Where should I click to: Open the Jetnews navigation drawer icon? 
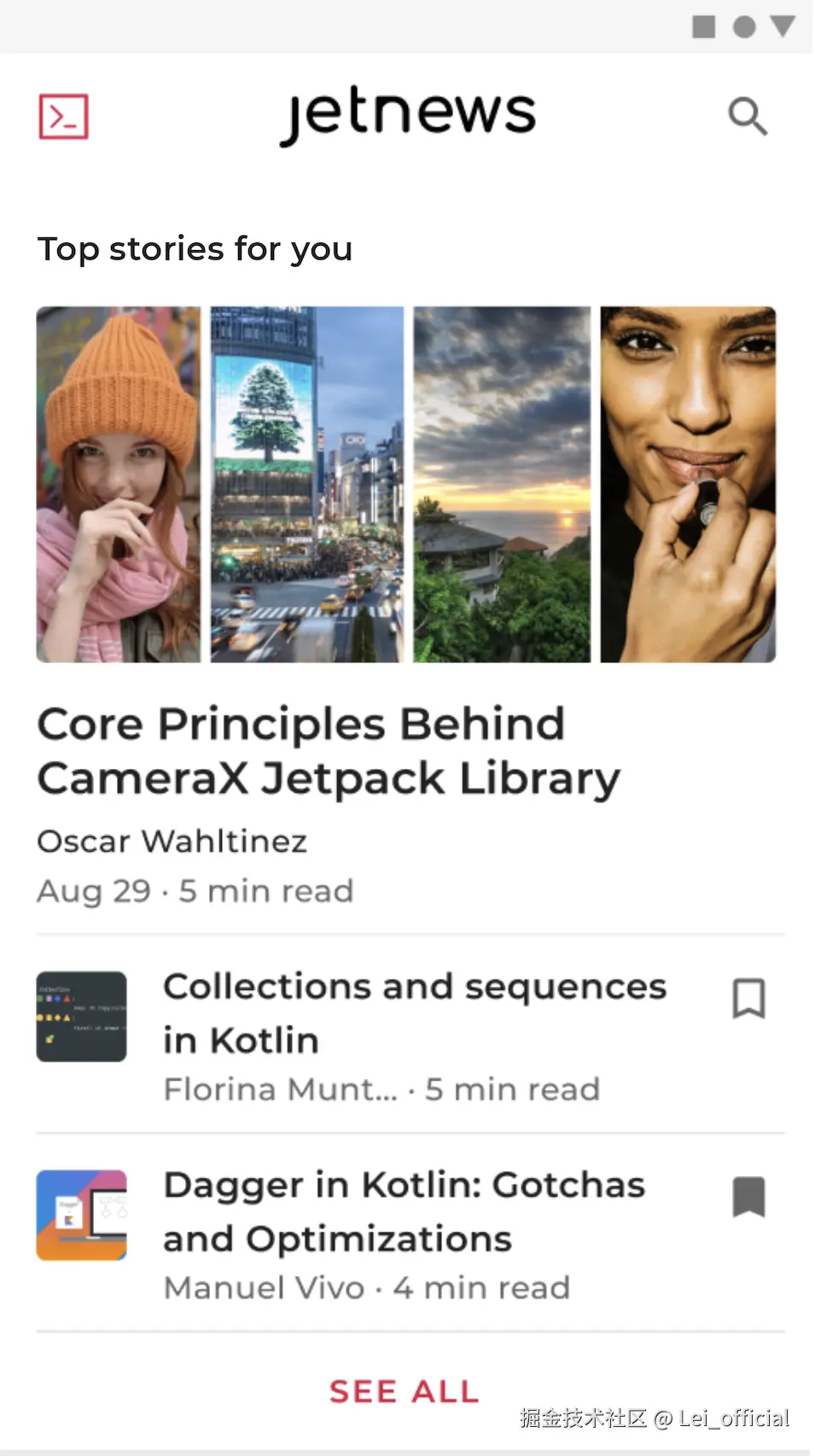(64, 116)
